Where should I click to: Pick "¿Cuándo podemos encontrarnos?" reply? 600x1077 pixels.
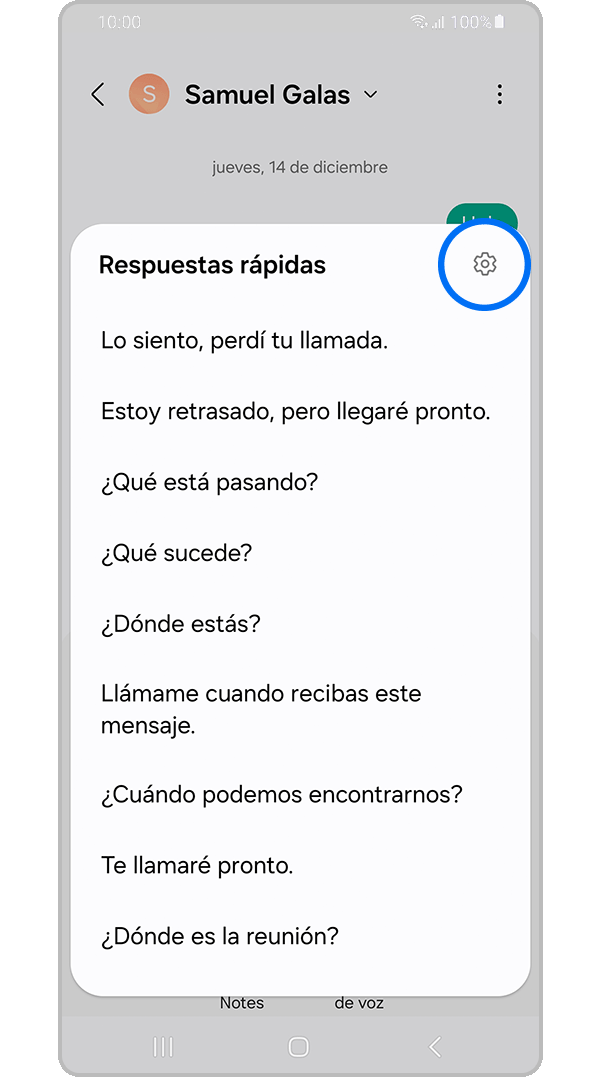click(281, 795)
